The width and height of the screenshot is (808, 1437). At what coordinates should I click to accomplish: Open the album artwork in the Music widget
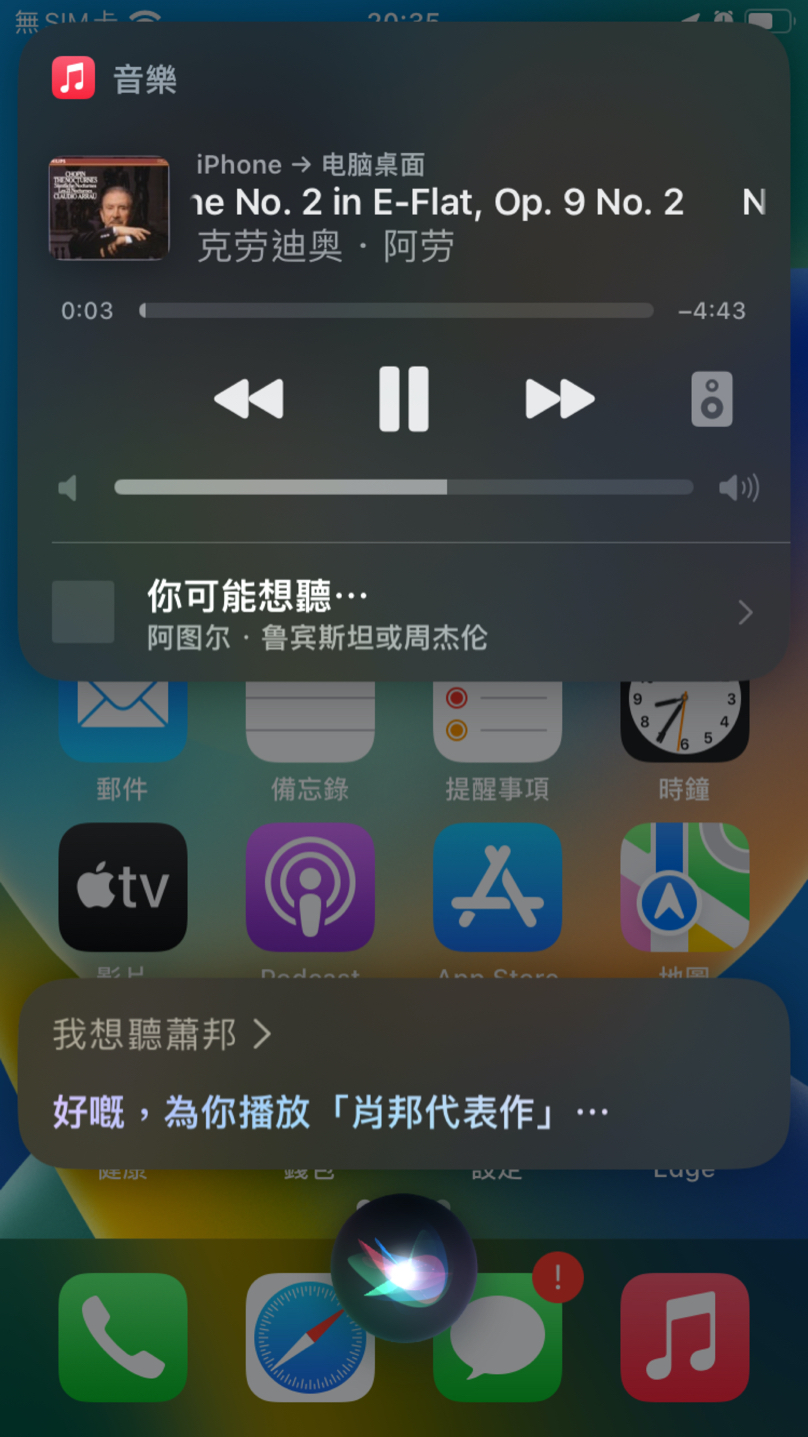[109, 208]
